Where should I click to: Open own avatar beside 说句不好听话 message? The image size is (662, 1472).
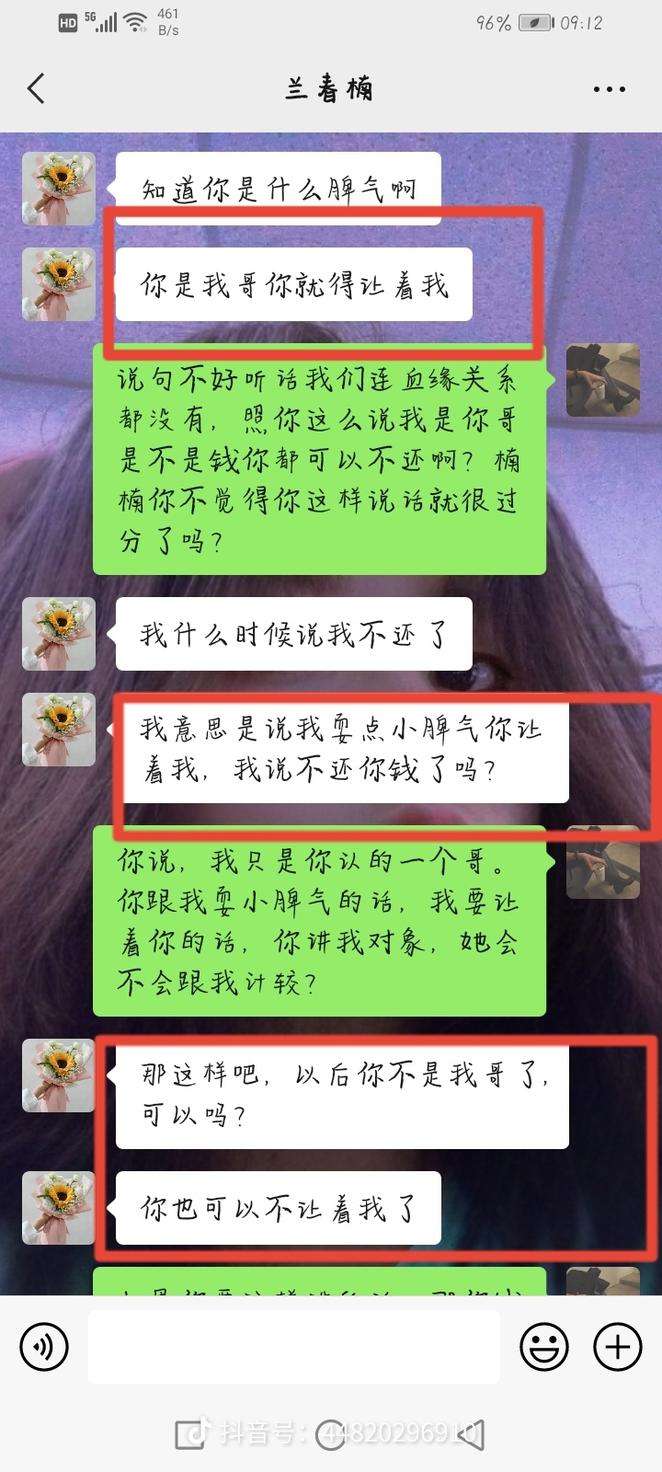pyautogui.click(x=602, y=380)
